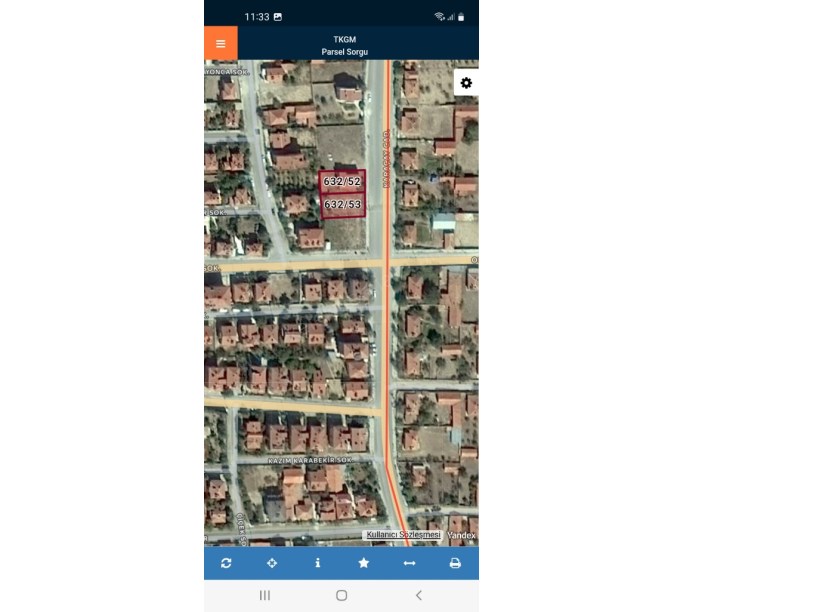The height and width of the screenshot is (612, 816).
Task: Open the info icon in toolbar
Action: 318,563
